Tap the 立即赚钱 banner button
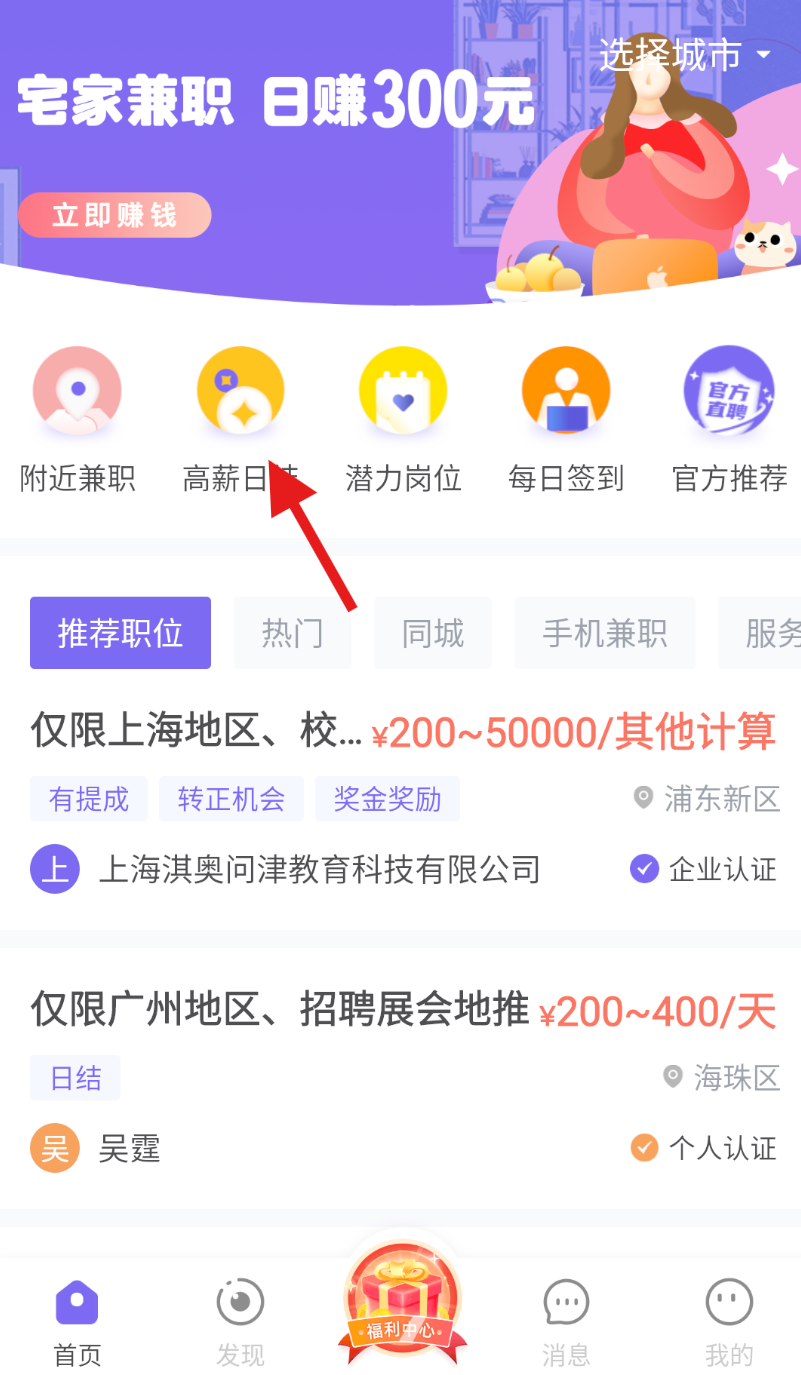 click(x=114, y=215)
